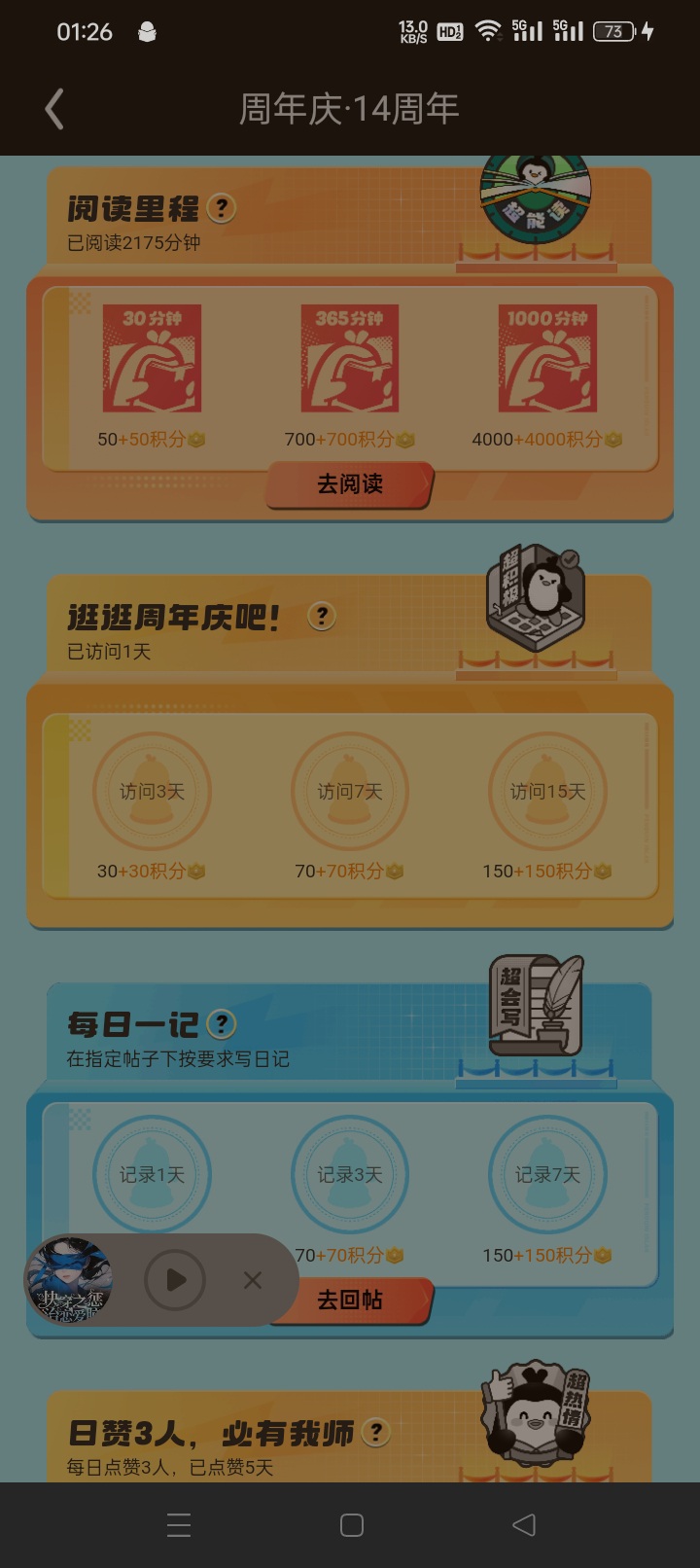Open the help icon beside 逛逛周年庆吧
The image size is (700, 1568).
[322, 616]
